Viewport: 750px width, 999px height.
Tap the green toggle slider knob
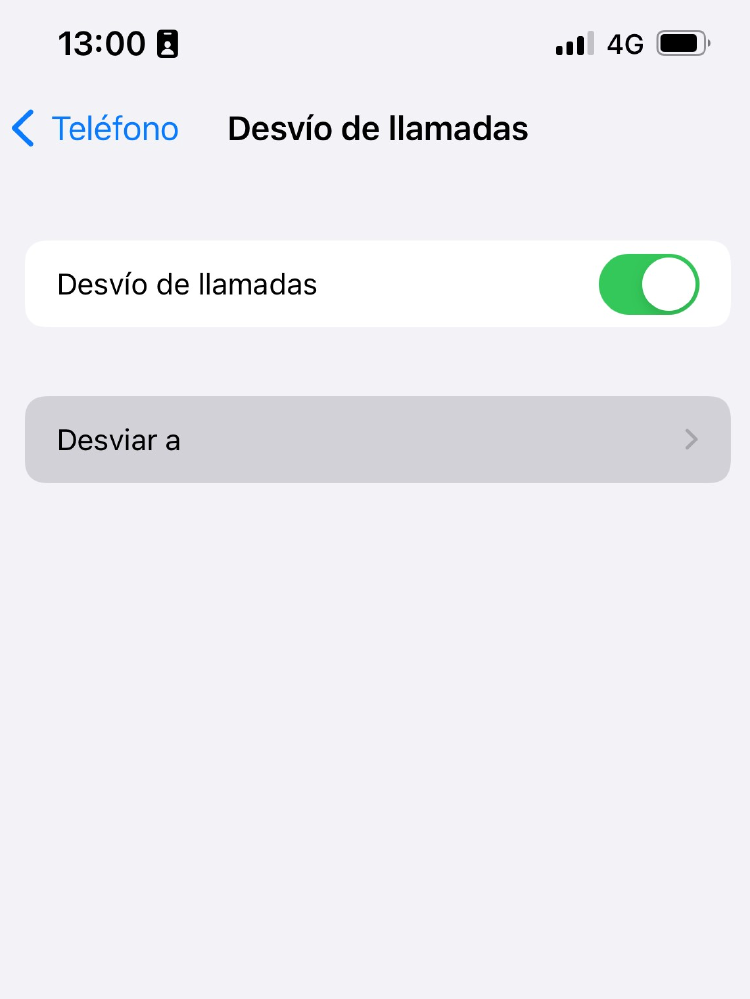point(671,283)
